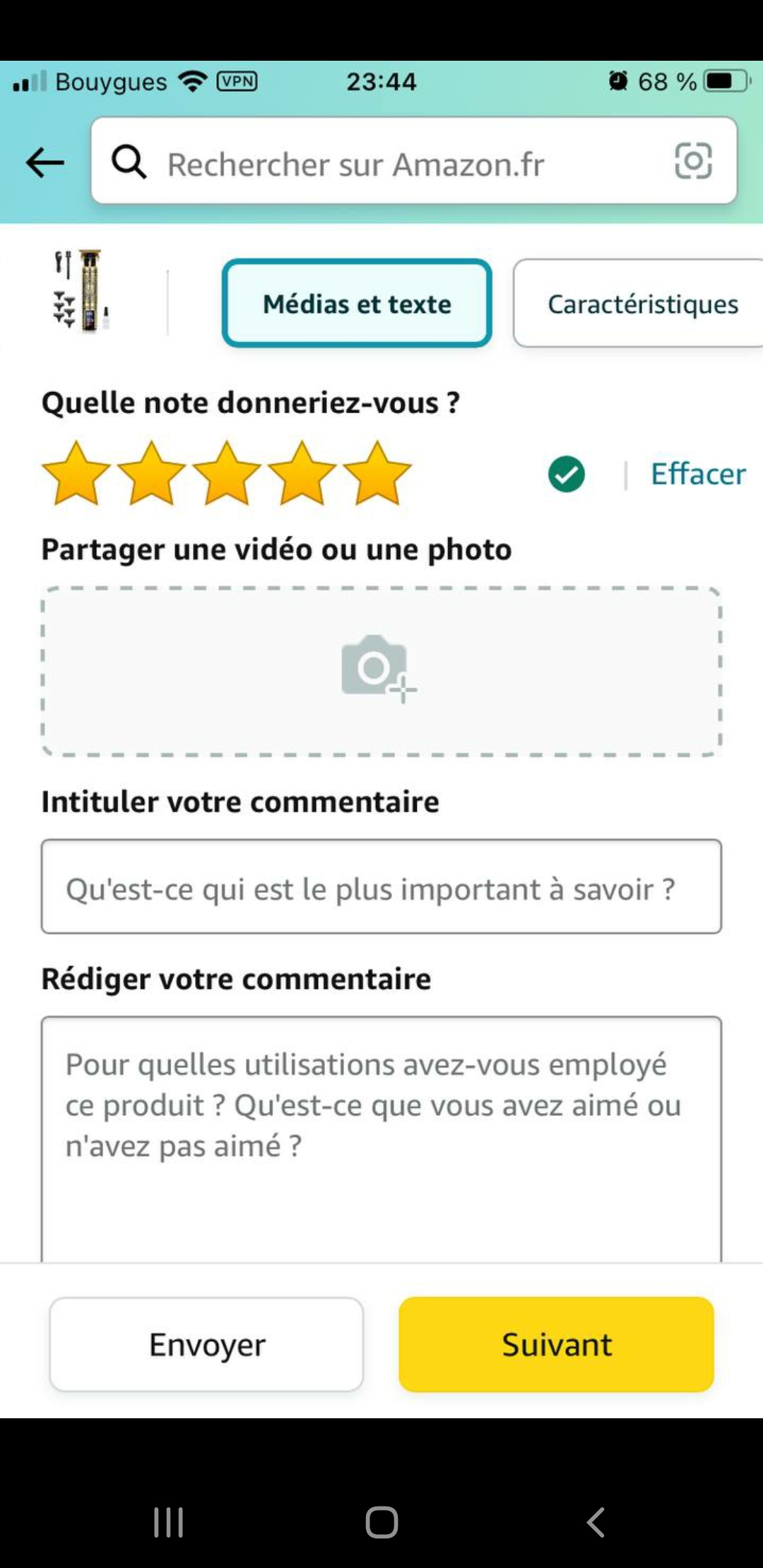The height and width of the screenshot is (1568, 763).
Task: Switch to the Caractéristiques tab
Action: click(x=642, y=304)
